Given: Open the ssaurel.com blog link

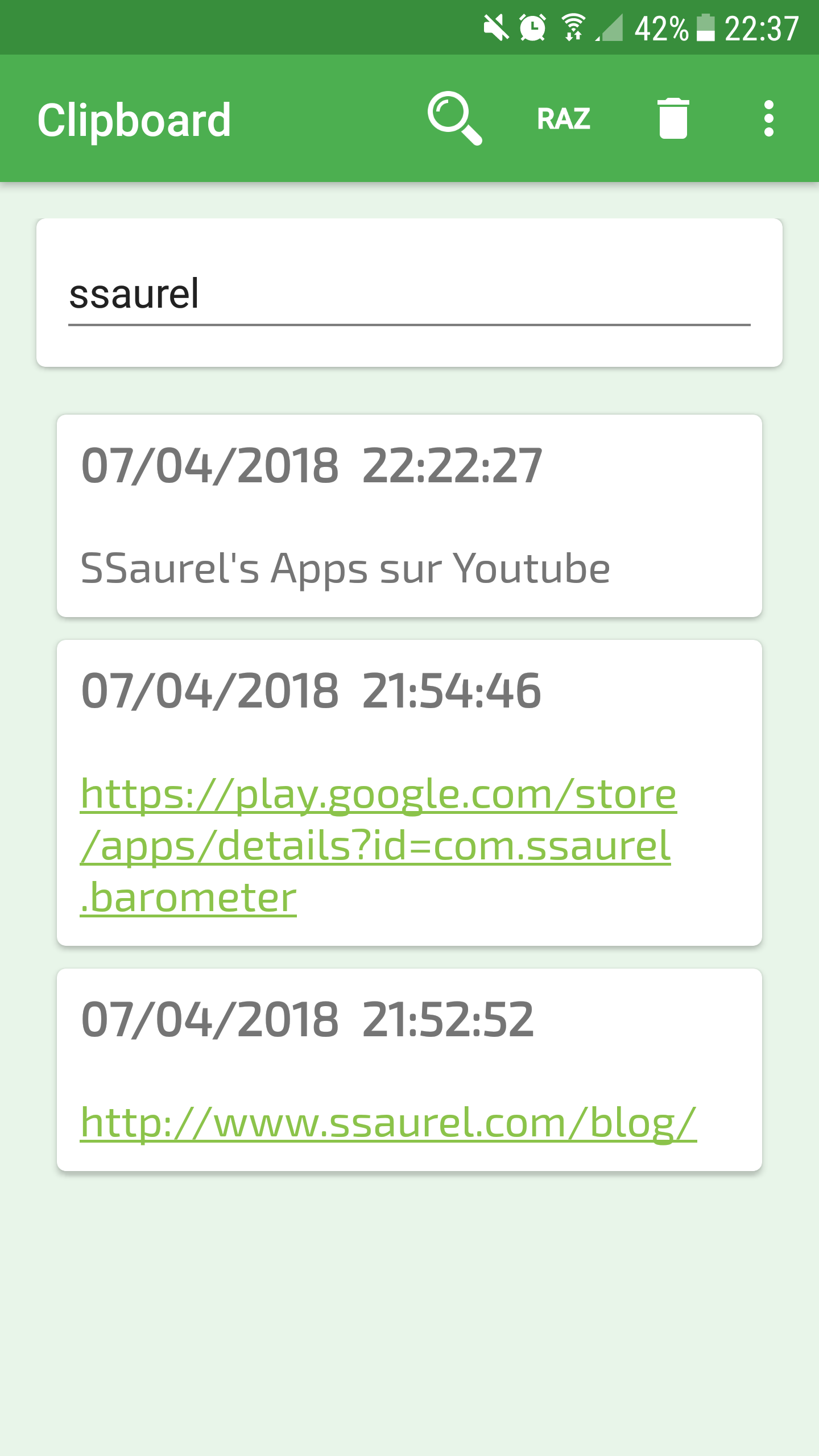Looking at the screenshot, I should tap(388, 1123).
